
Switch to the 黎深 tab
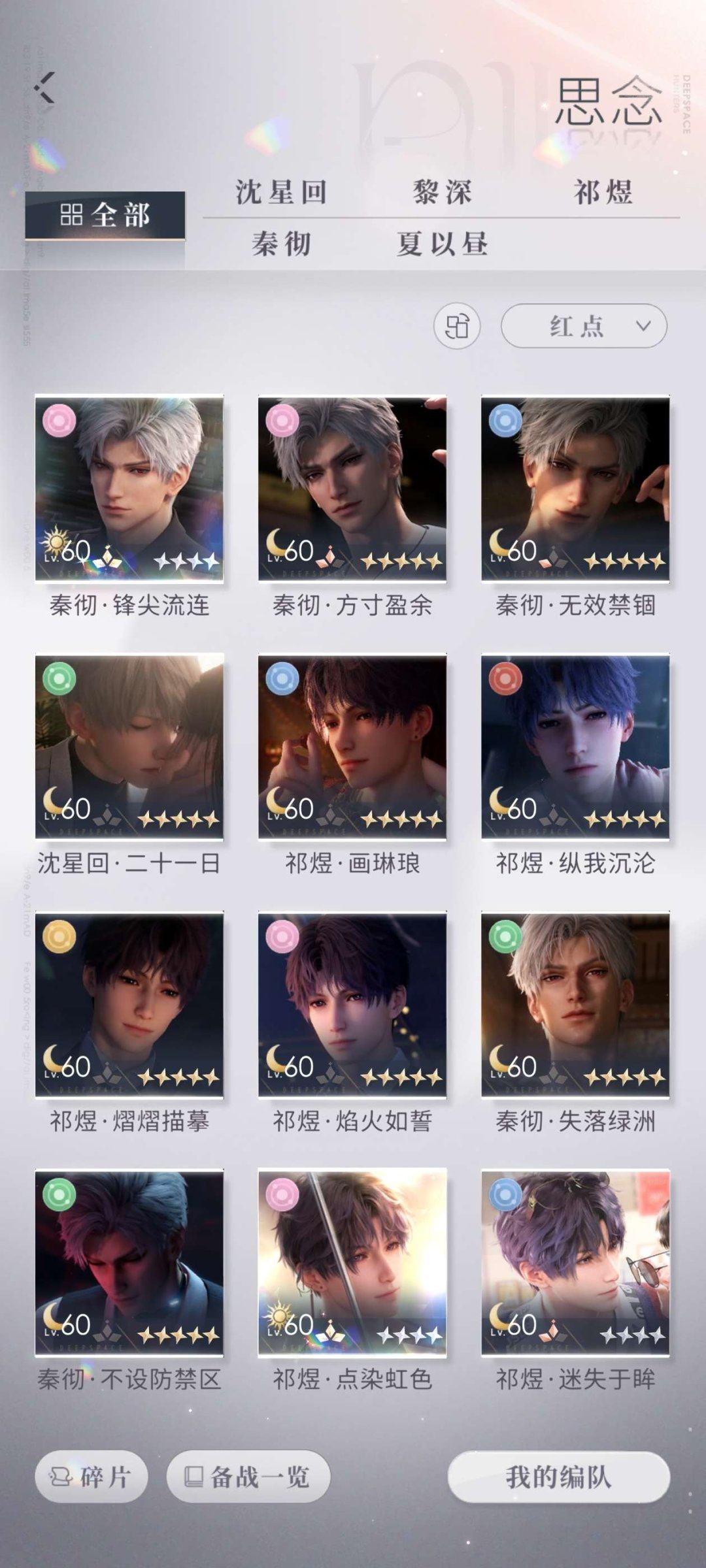click(x=442, y=192)
